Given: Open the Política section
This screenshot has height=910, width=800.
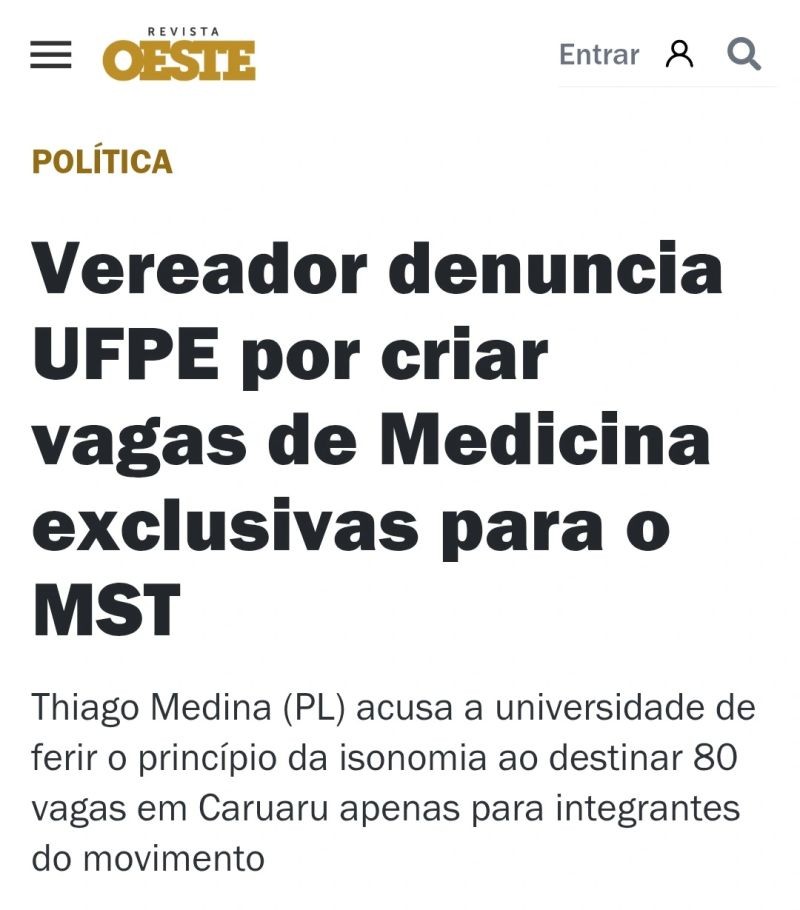Looking at the screenshot, I should (102, 162).
